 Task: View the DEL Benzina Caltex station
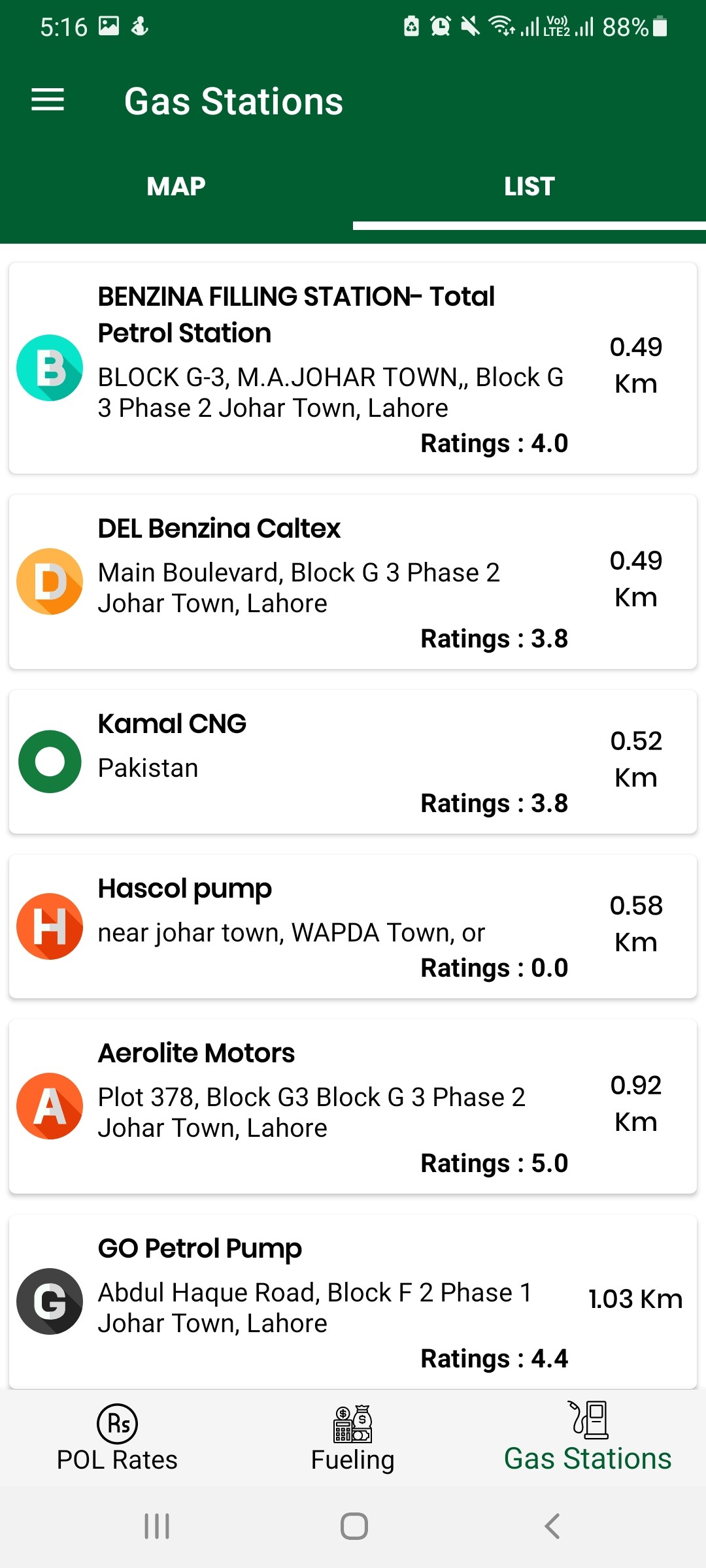353,581
